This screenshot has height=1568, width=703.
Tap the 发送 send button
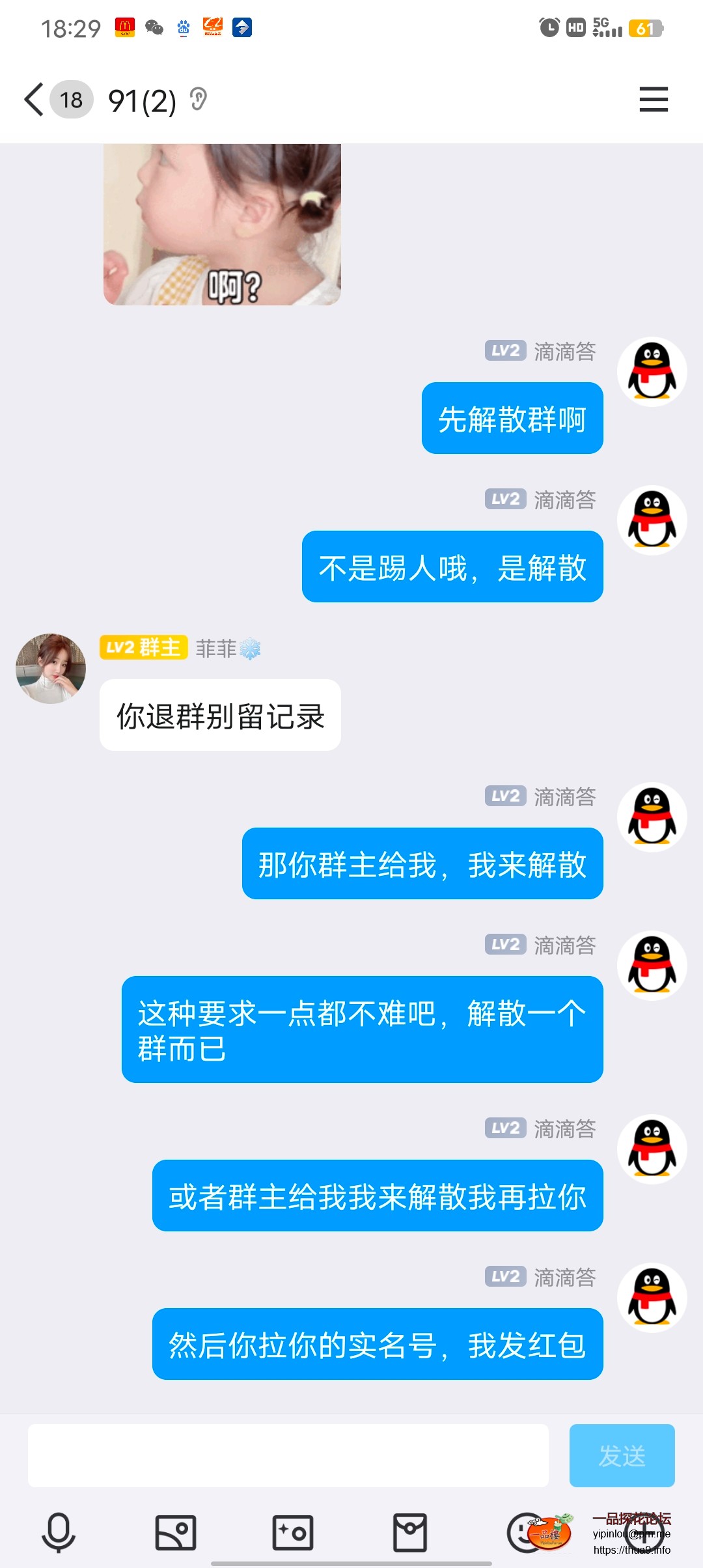[x=622, y=1455]
